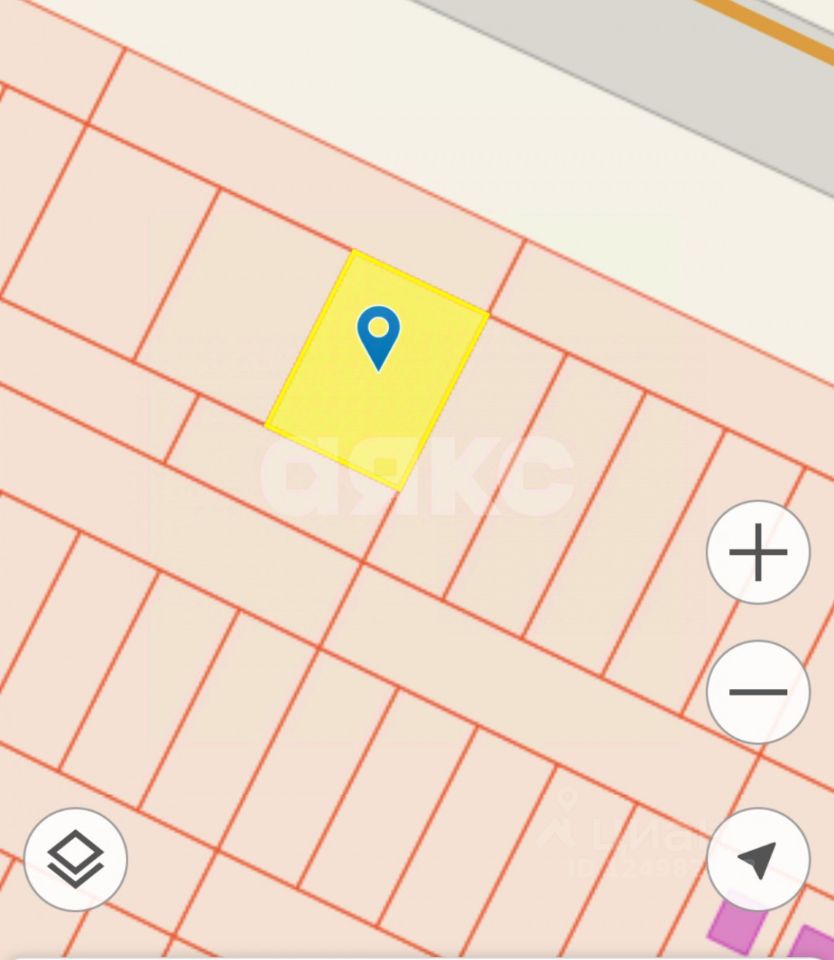Center map on my location

(x=758, y=859)
